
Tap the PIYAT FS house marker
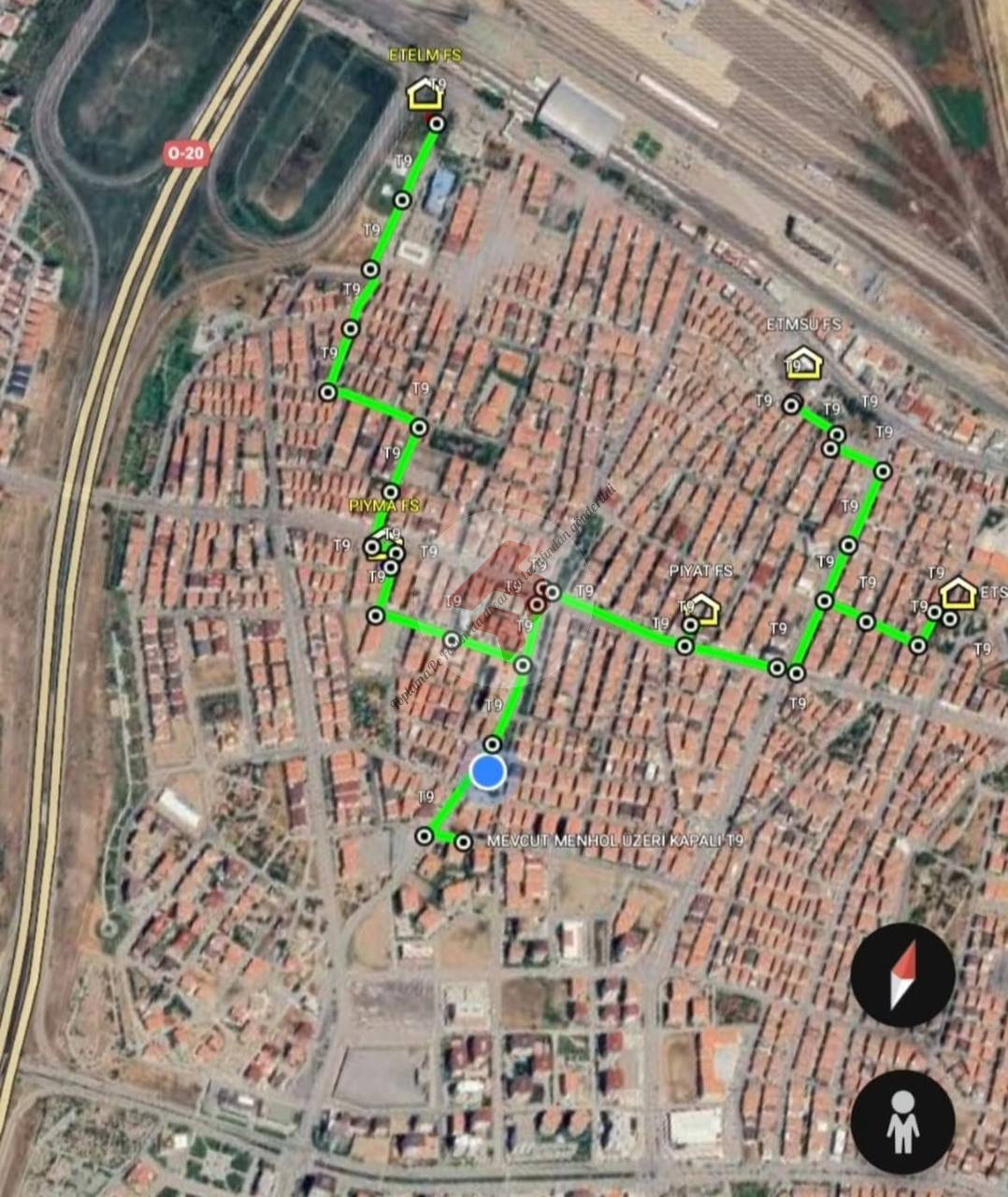tap(703, 609)
